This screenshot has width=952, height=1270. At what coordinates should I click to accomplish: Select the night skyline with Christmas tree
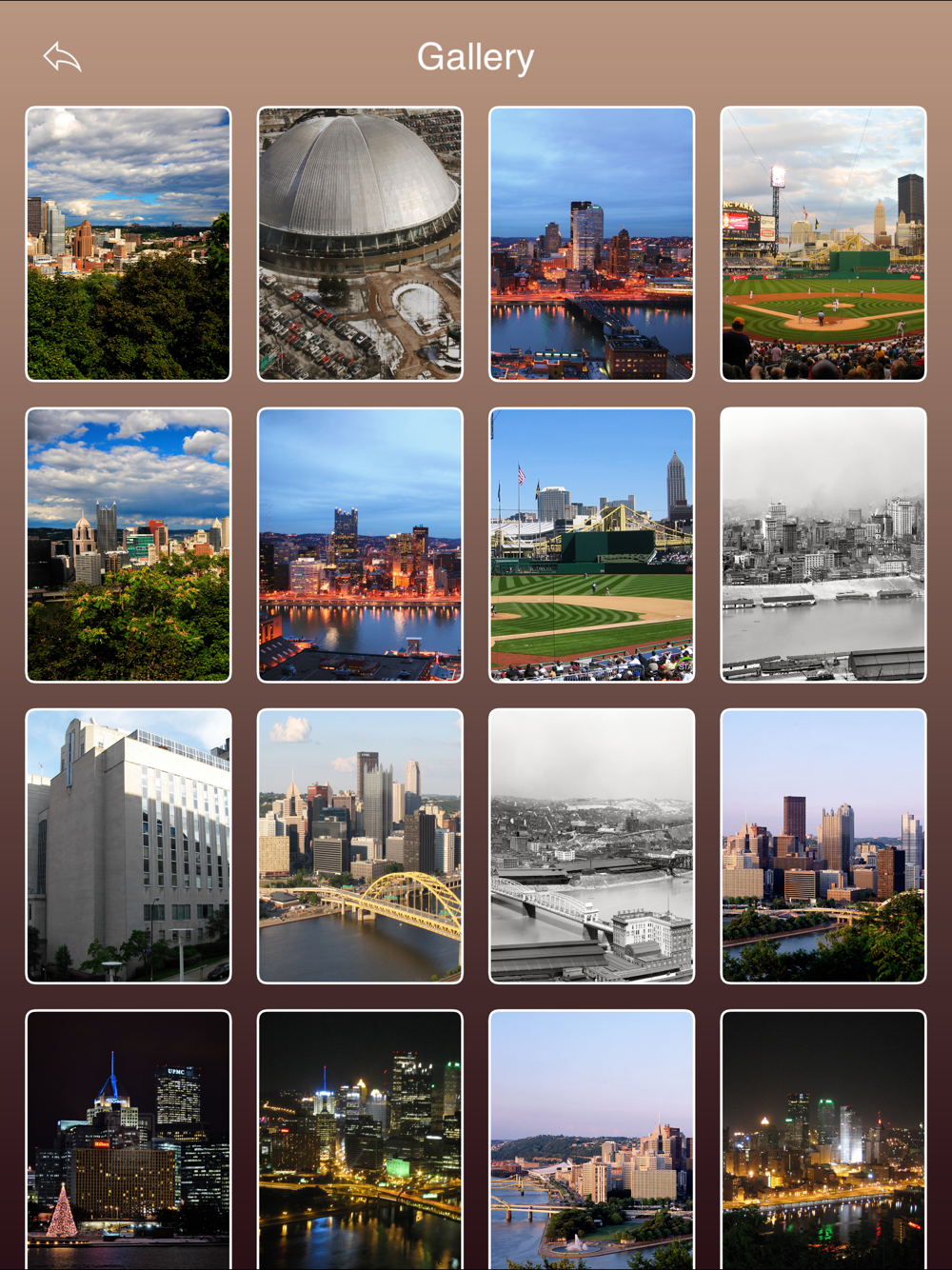pyautogui.click(x=129, y=1139)
